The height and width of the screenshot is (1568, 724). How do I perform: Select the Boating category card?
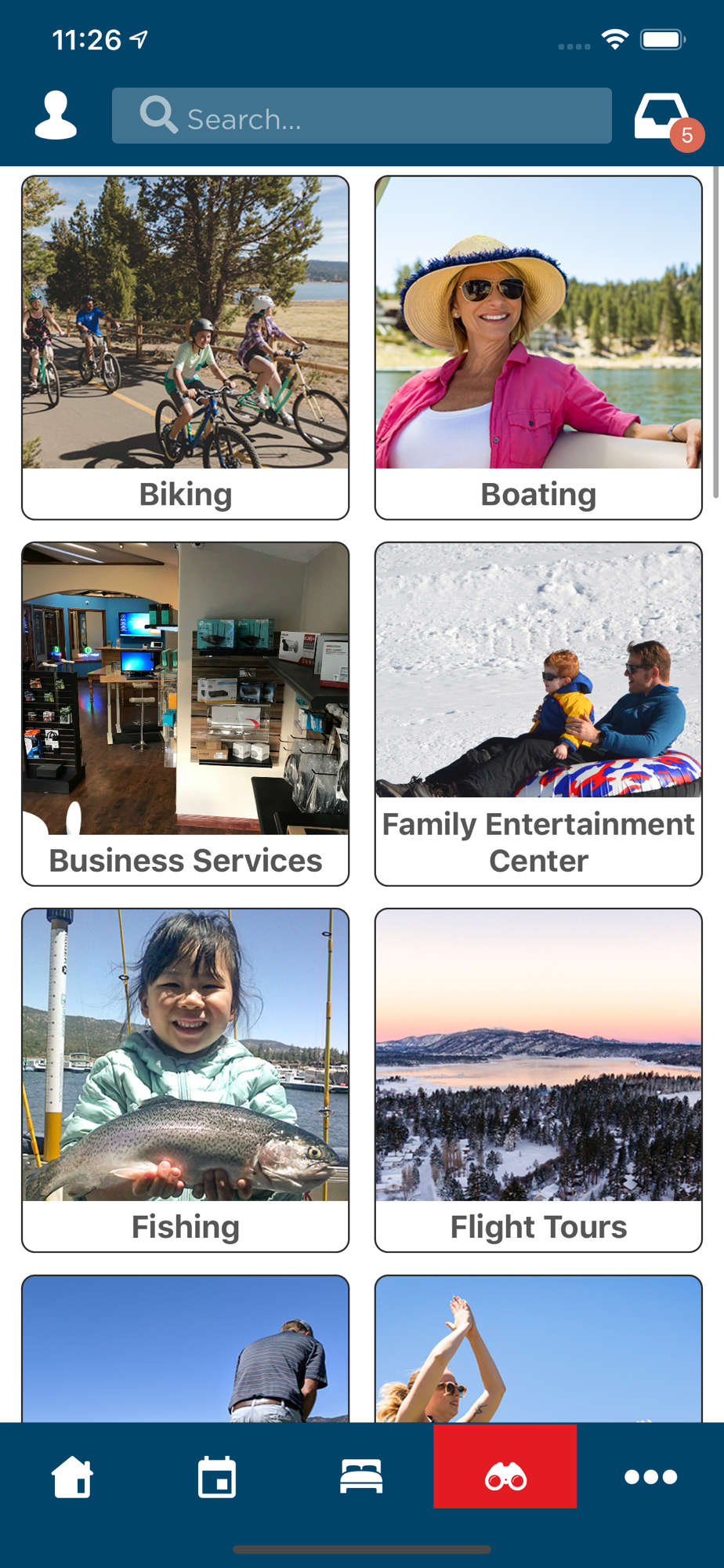pos(538,347)
